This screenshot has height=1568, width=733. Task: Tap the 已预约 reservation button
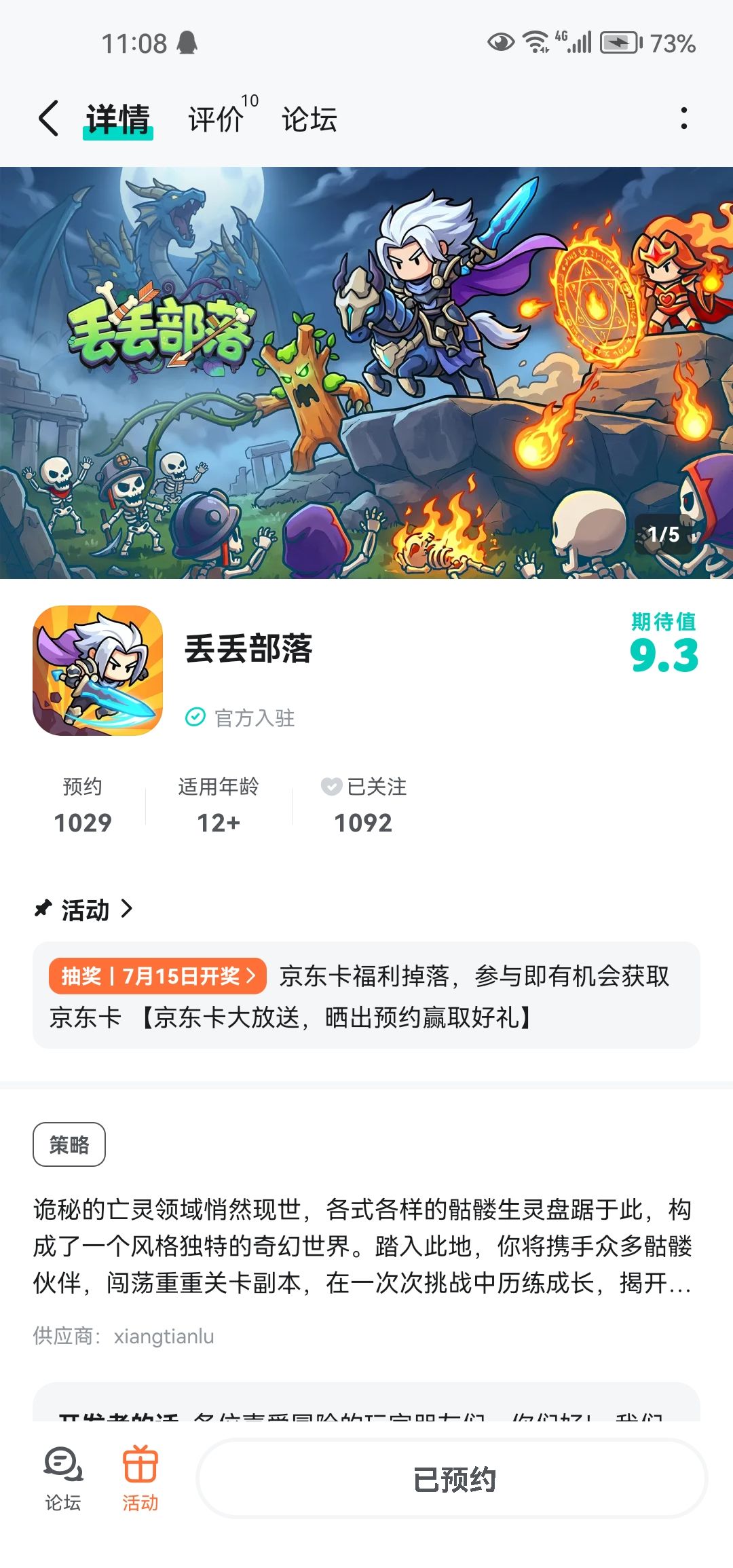click(x=452, y=1479)
